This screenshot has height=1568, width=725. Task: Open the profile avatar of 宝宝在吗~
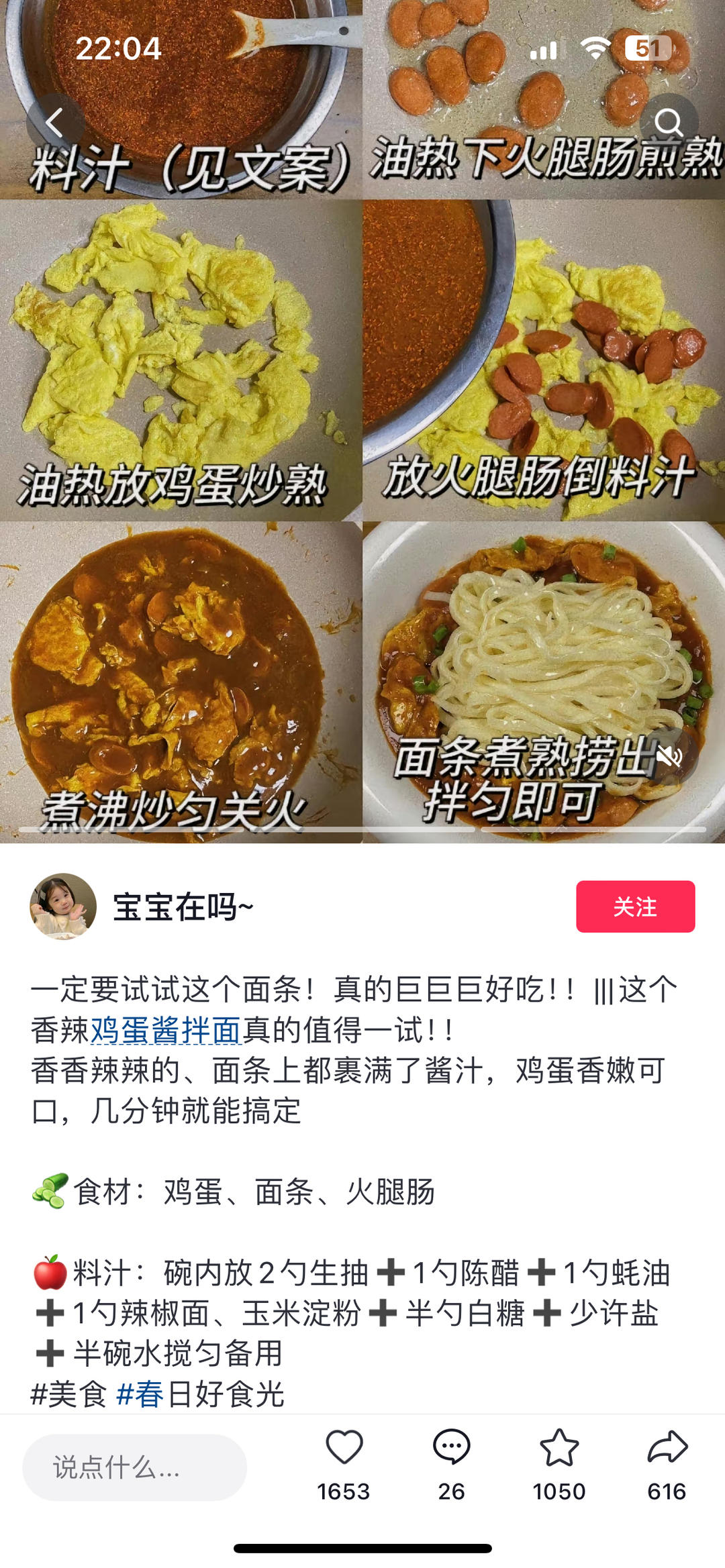coord(63,906)
